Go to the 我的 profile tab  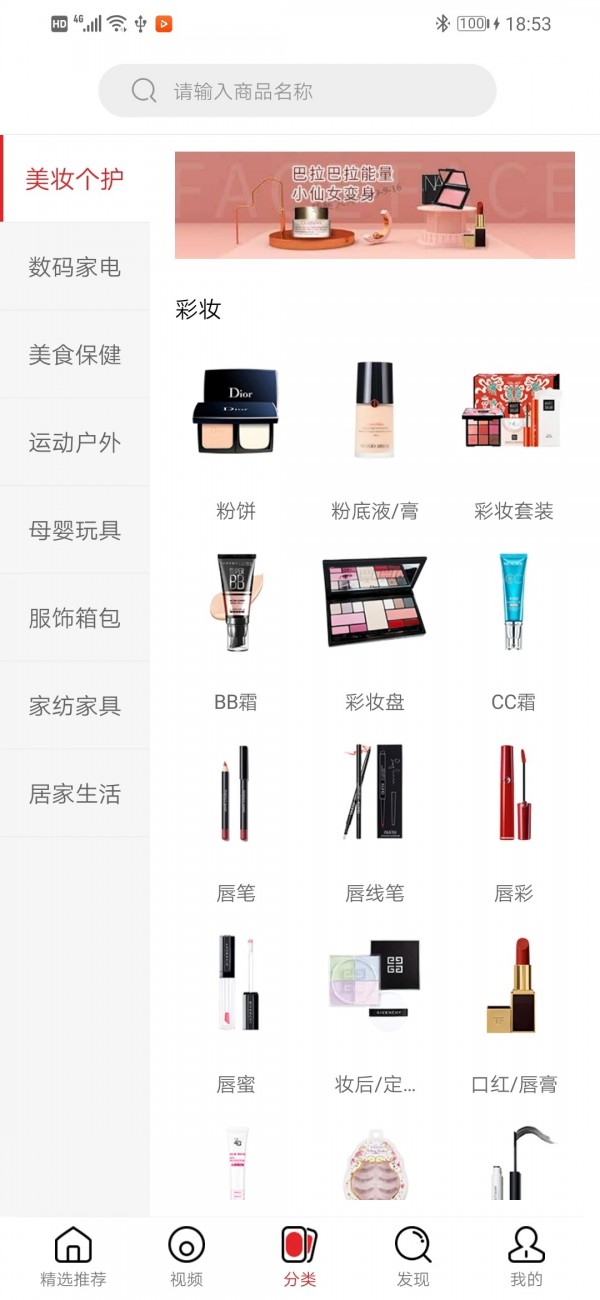click(x=526, y=1256)
